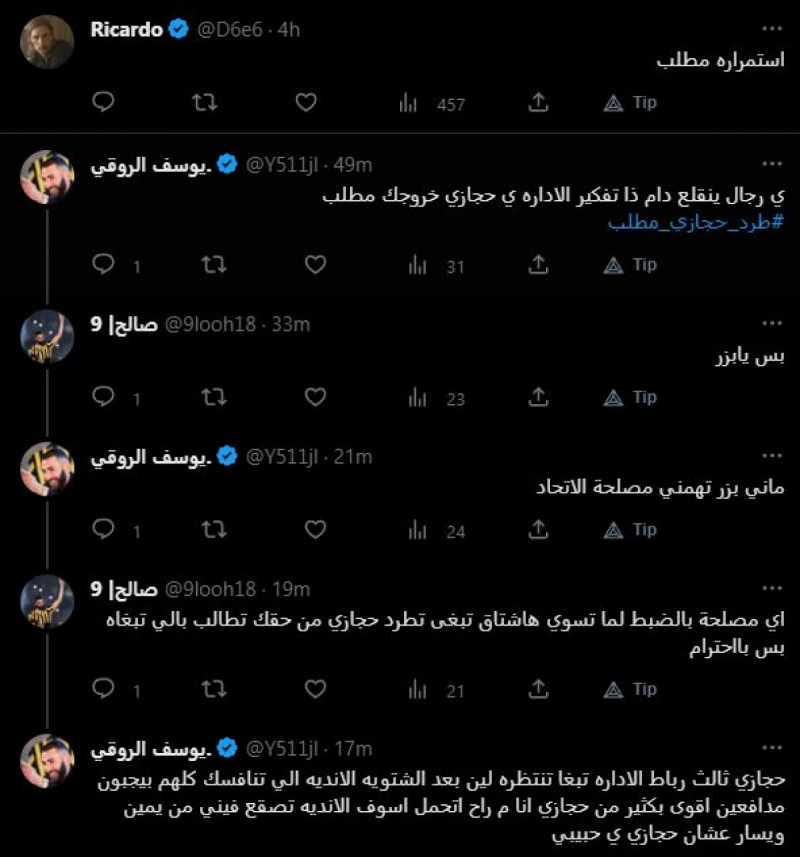Screen dimensions: 800x857
Task: Open the Tip option on صالح 9's second reply
Action: 632,688
